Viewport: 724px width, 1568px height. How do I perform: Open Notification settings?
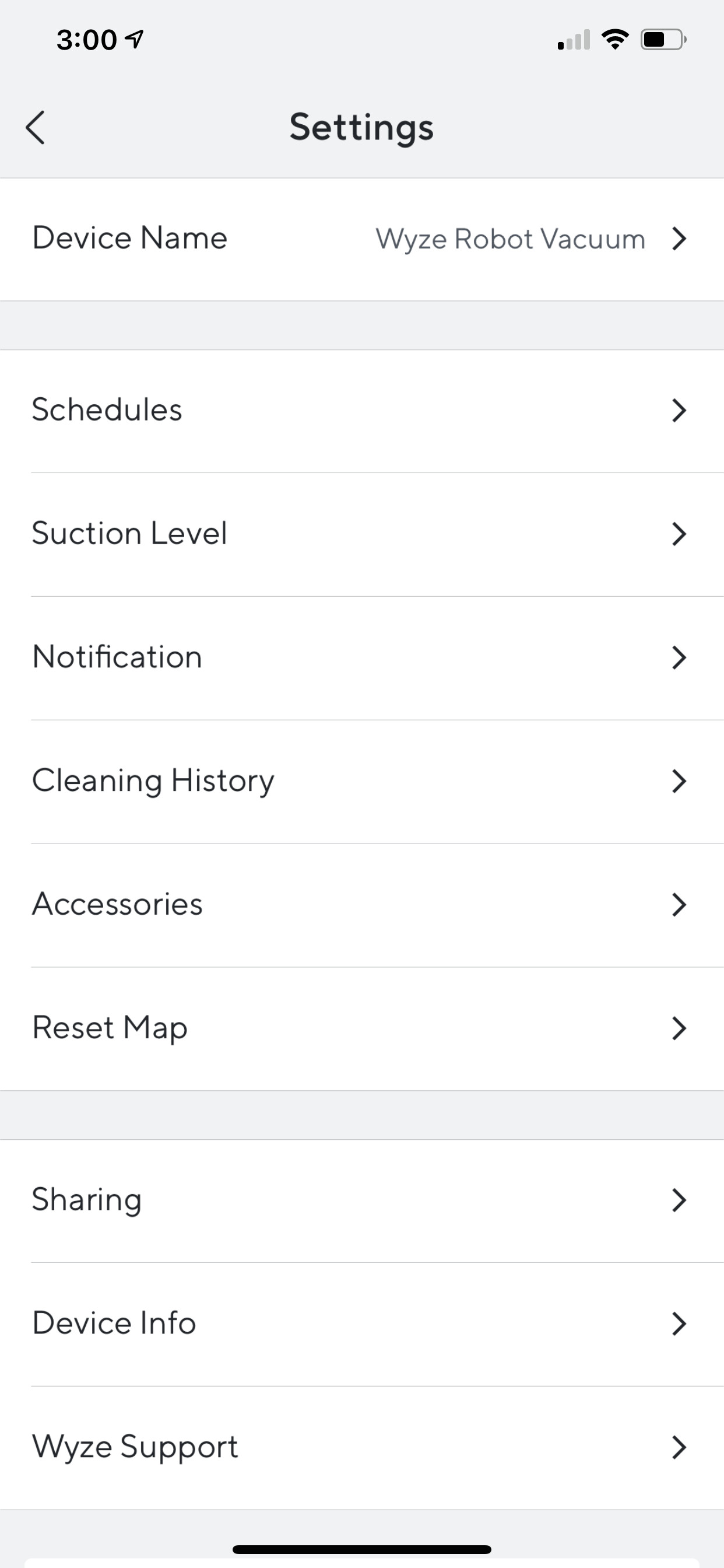coord(361,657)
